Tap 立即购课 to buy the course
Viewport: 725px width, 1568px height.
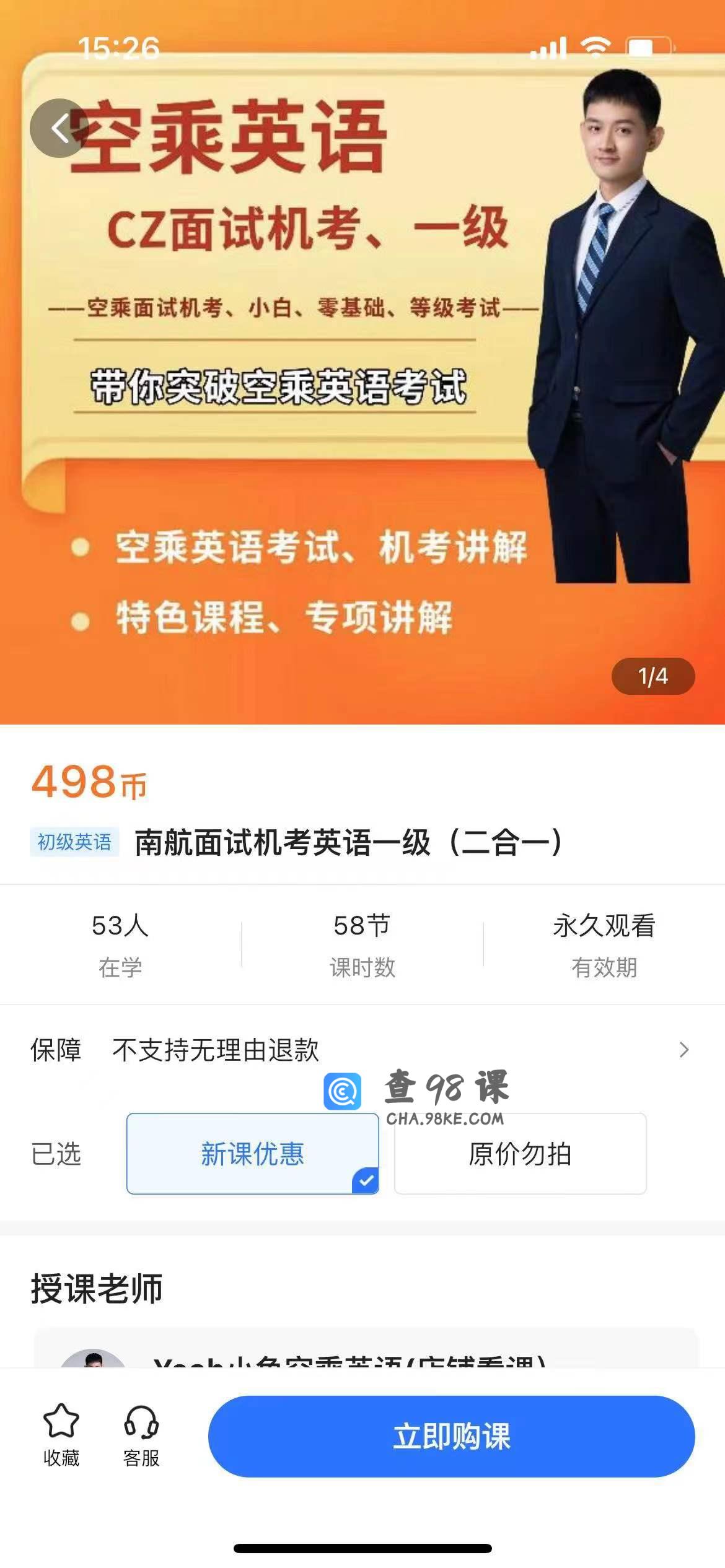click(452, 1436)
